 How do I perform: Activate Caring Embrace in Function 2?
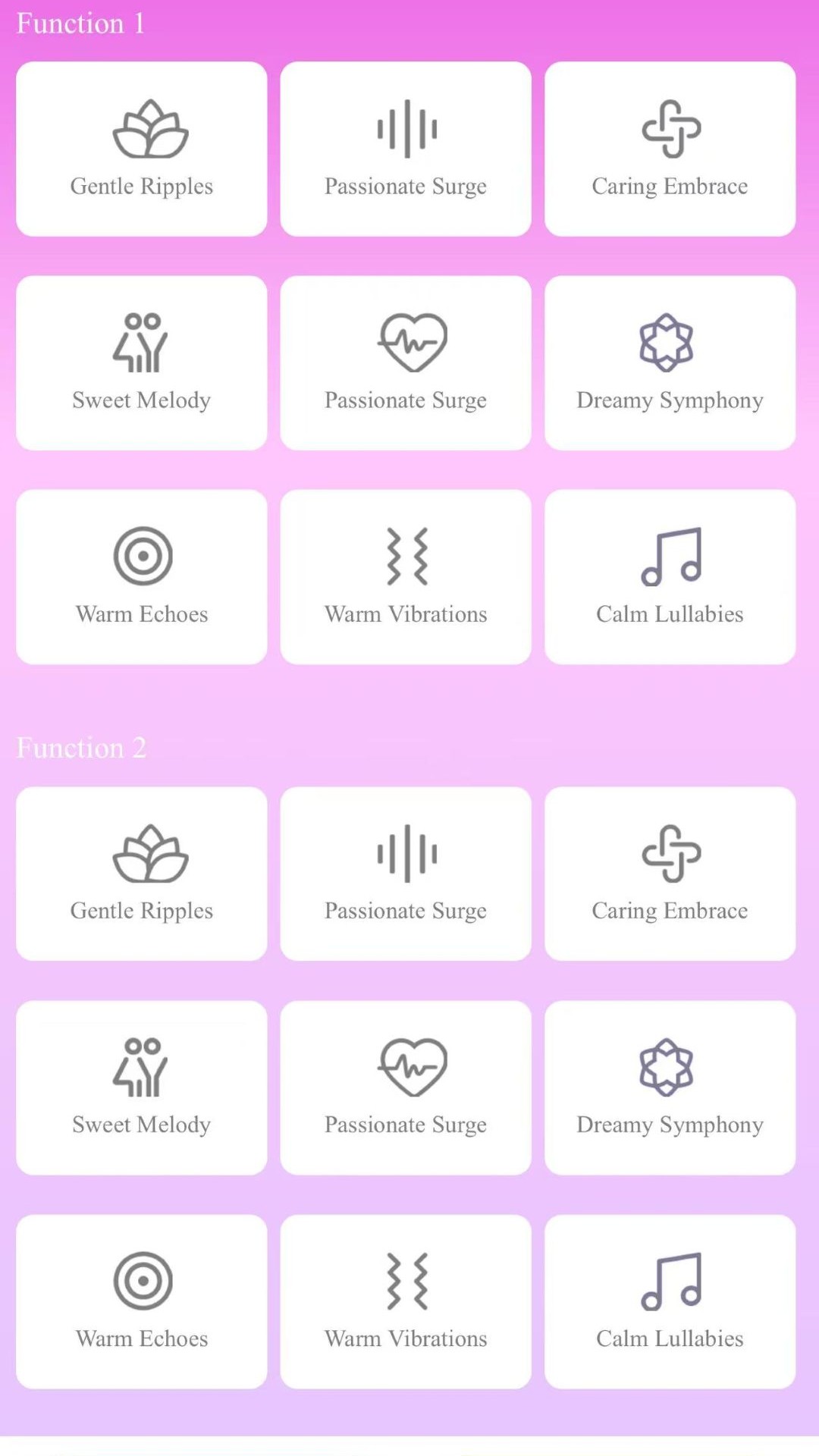click(670, 874)
